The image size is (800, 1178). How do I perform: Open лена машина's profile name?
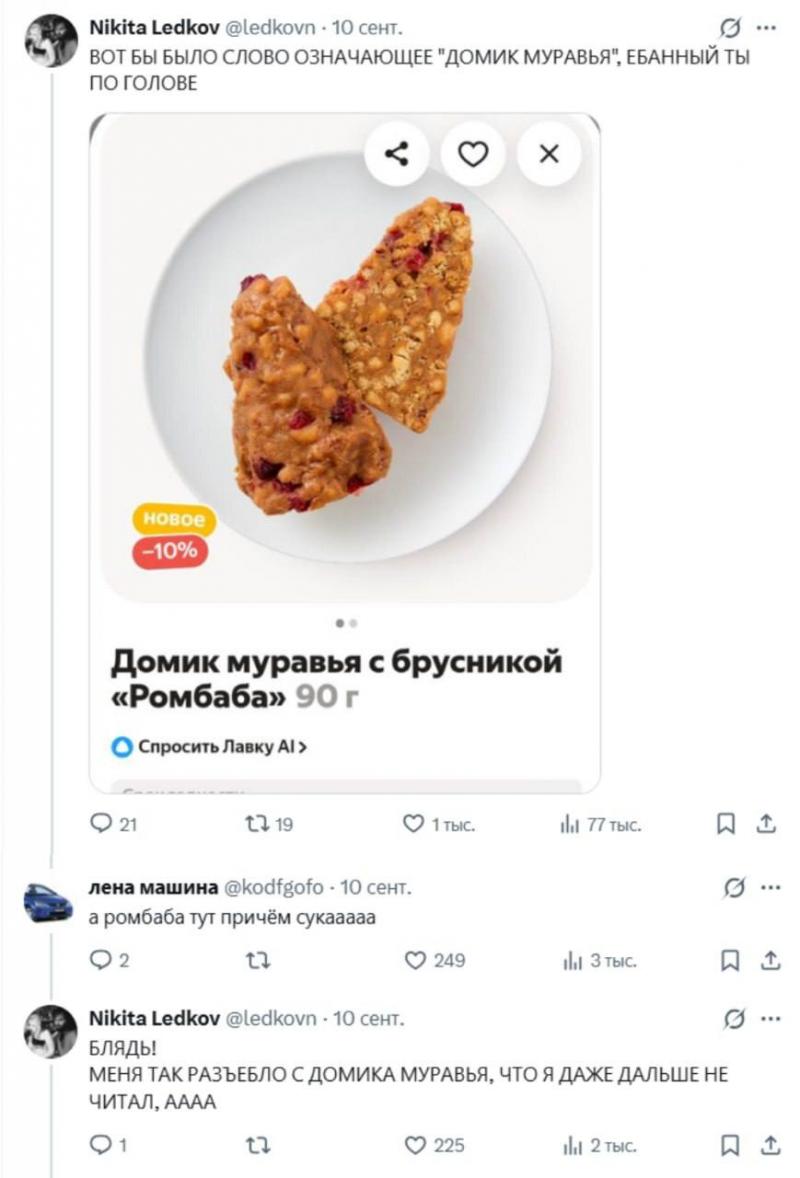pos(153,887)
